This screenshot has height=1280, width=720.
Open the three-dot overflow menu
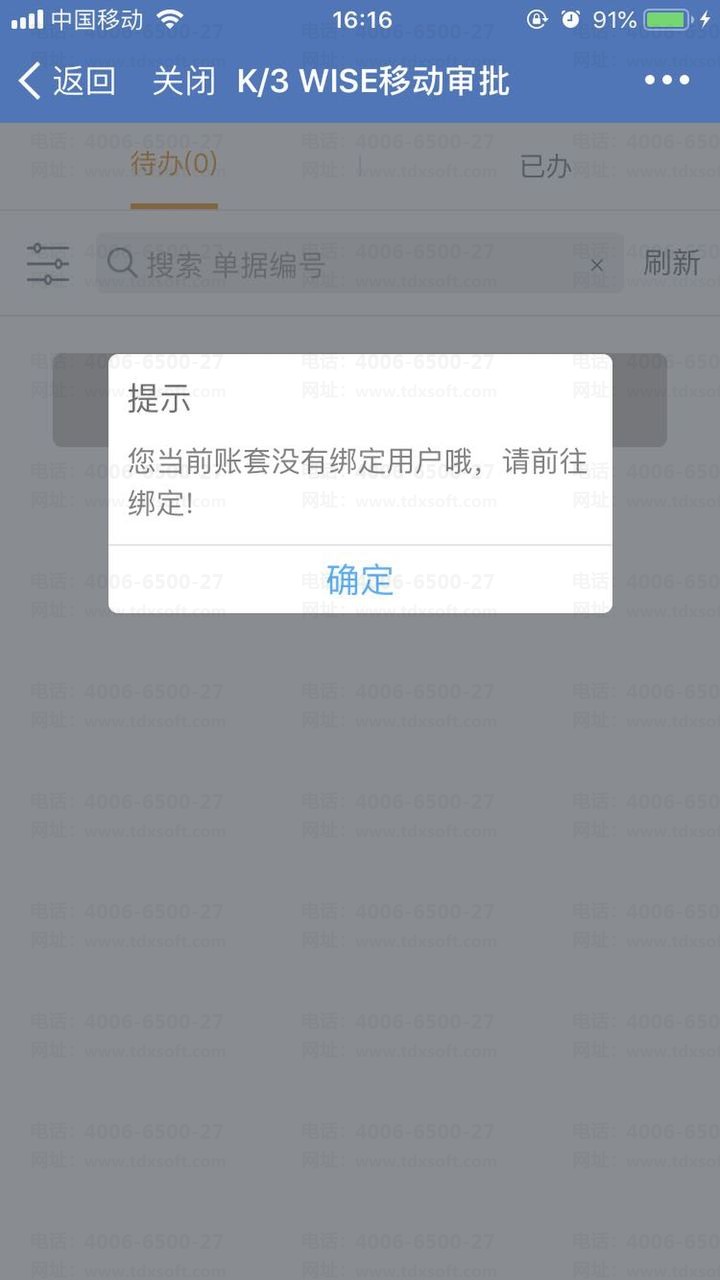pyautogui.click(x=667, y=81)
